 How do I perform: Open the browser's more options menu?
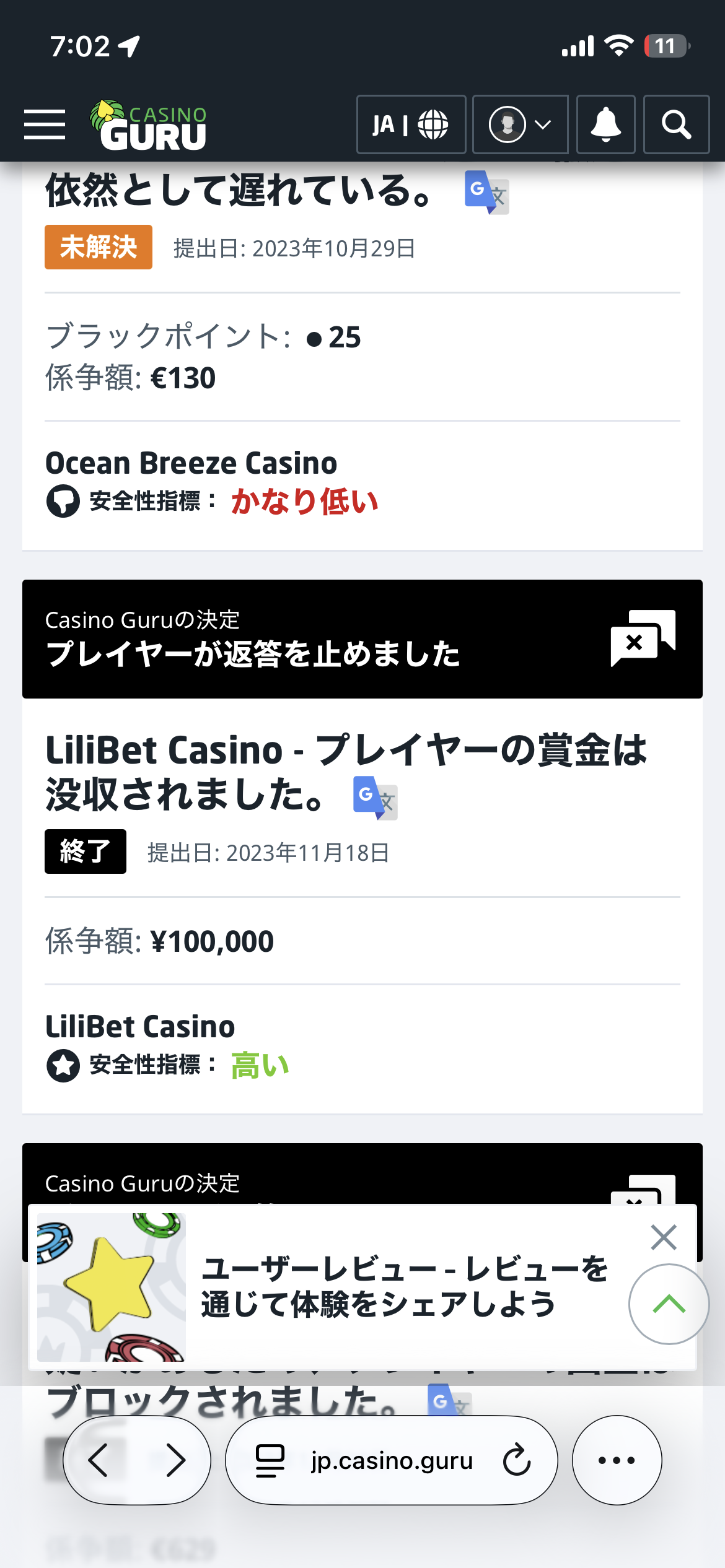(x=617, y=1460)
